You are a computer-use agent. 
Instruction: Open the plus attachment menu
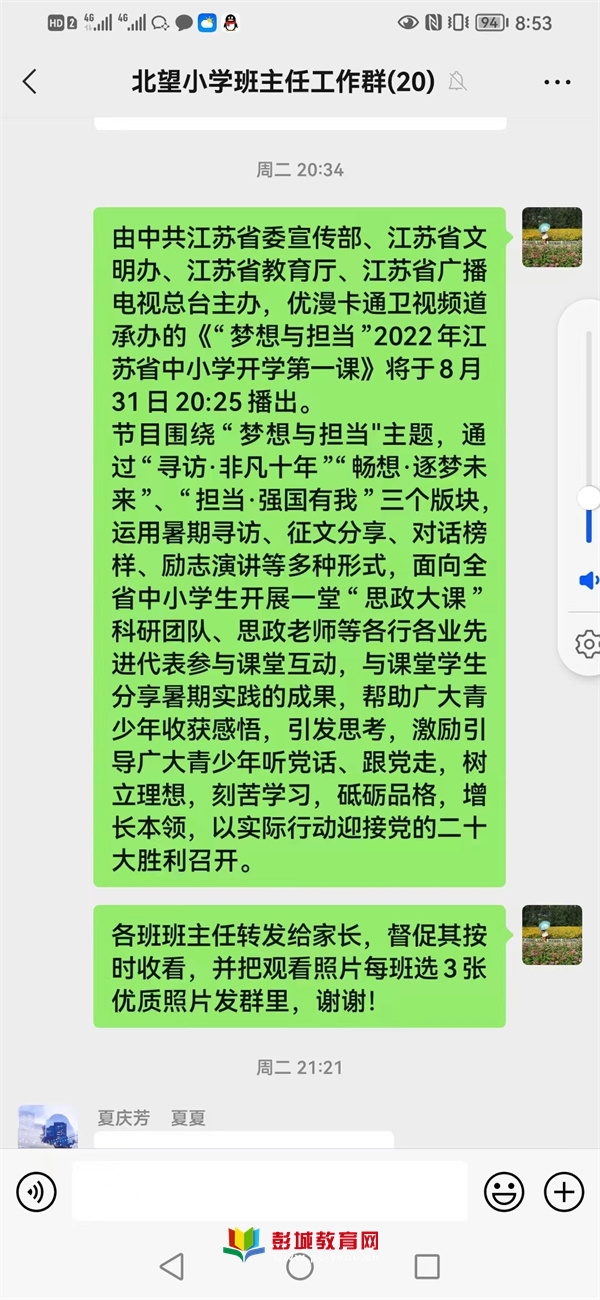pyautogui.click(x=563, y=1191)
